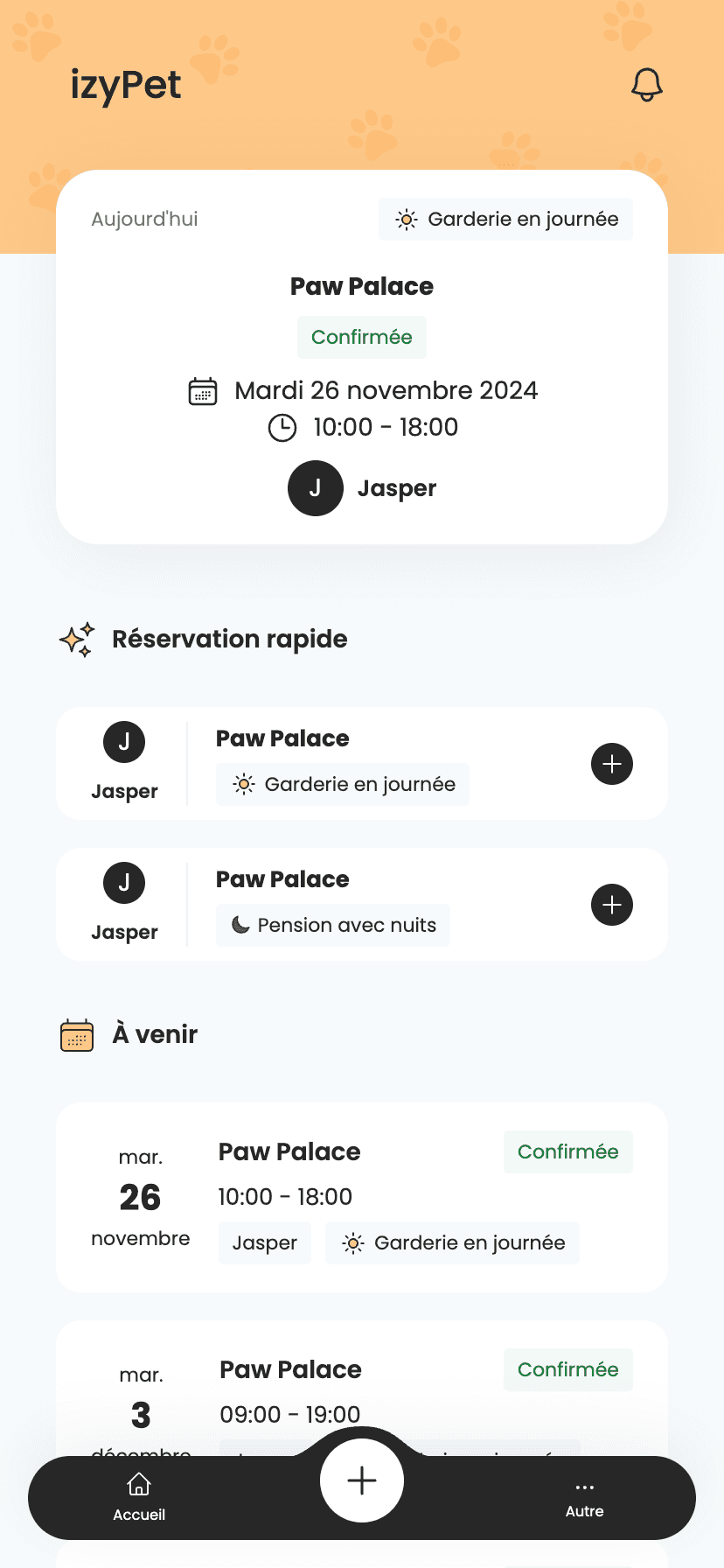Click the clock icon beside 10:00 - 18:00
The height and width of the screenshot is (1568, 724).
point(282,428)
